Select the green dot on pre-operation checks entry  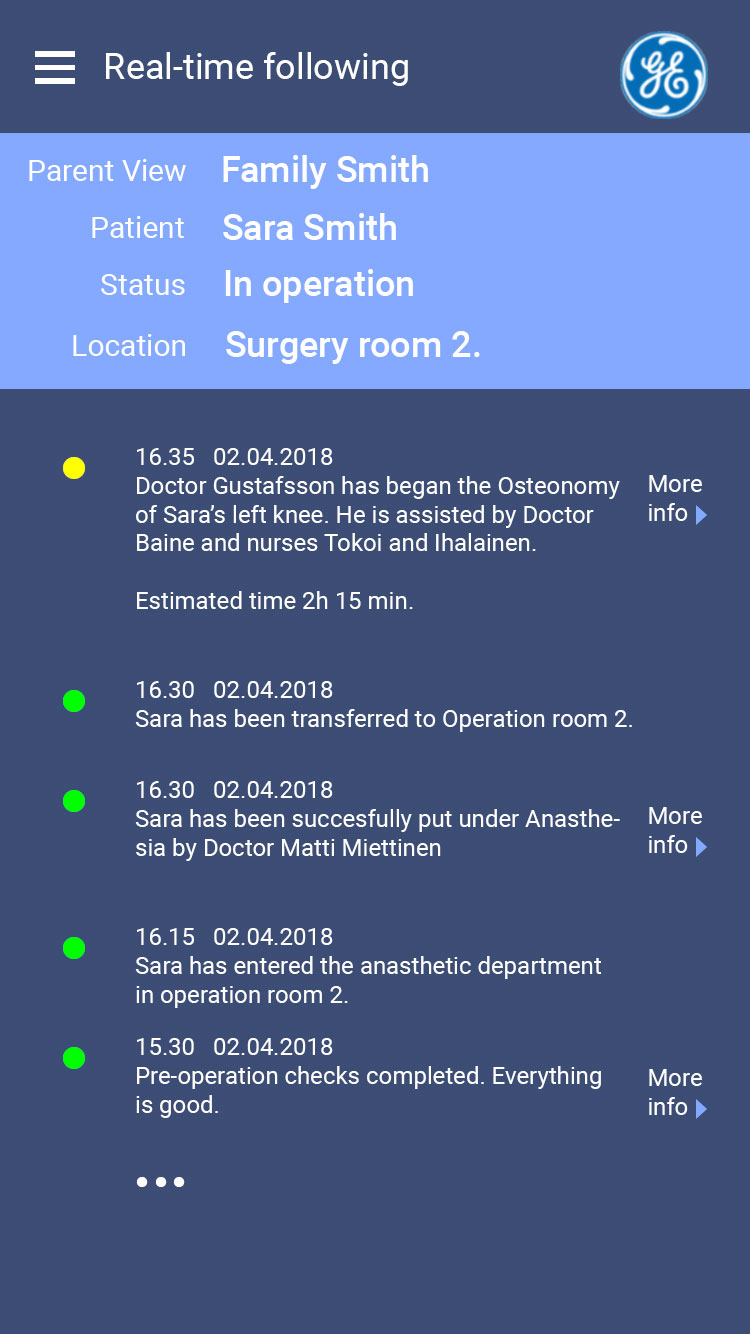(x=73, y=1057)
